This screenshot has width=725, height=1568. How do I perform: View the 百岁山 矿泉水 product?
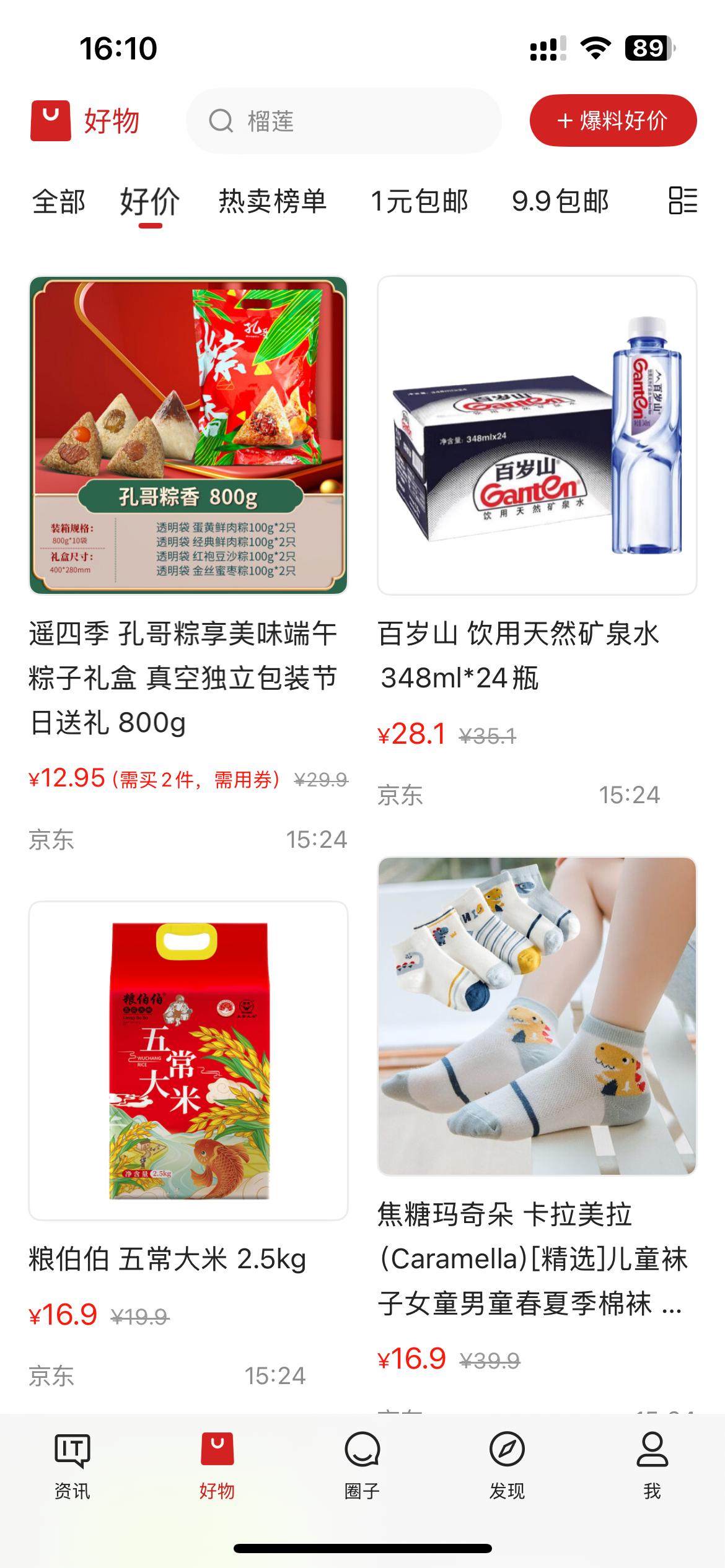(537, 542)
